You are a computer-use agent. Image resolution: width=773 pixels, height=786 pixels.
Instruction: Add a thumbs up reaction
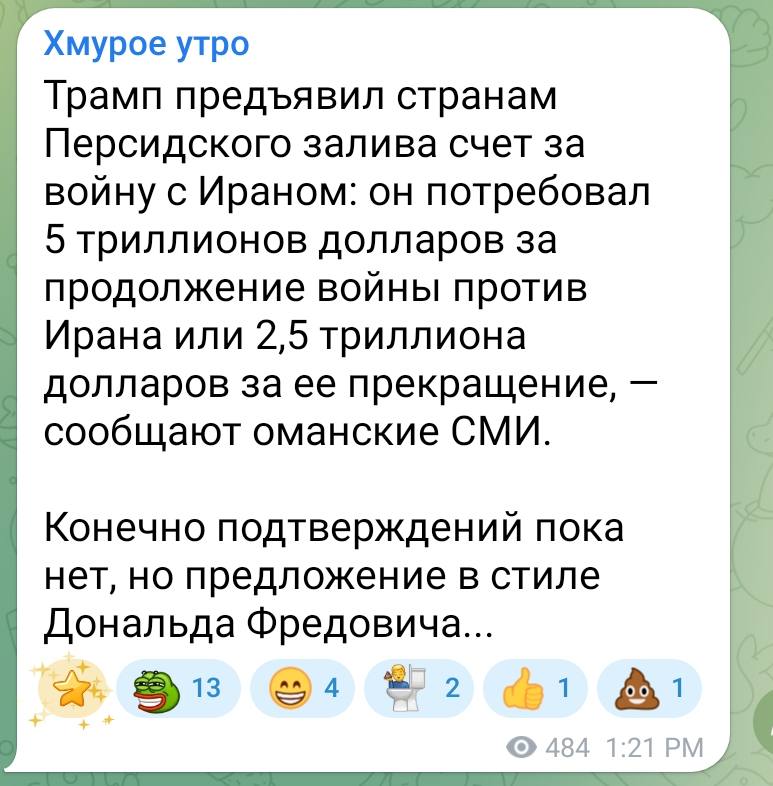click(x=534, y=689)
